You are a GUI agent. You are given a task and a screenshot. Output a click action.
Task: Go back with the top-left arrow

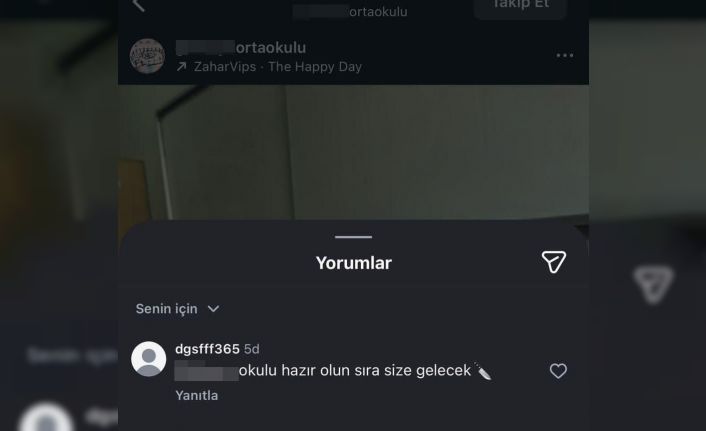click(139, 6)
